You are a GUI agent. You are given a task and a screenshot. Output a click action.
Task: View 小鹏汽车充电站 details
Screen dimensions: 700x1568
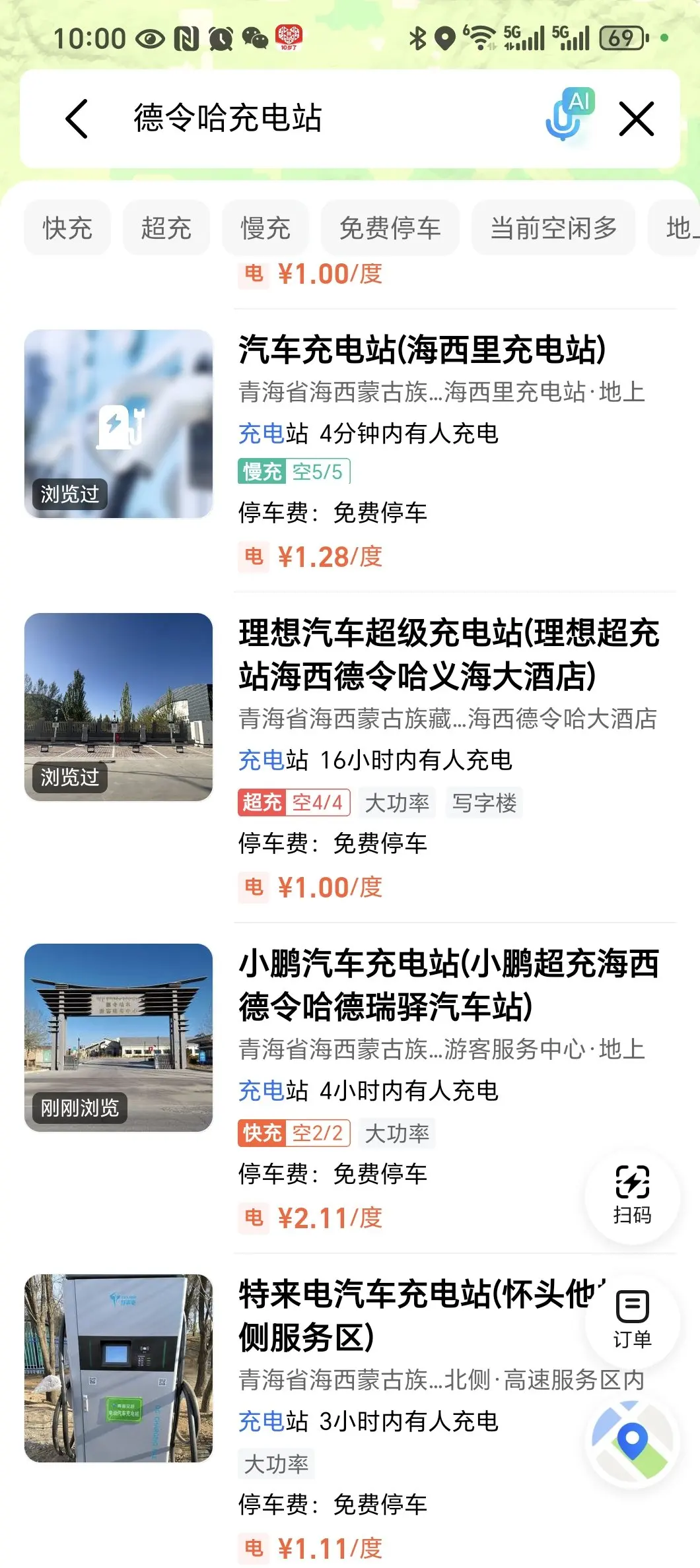pyautogui.click(x=449, y=983)
